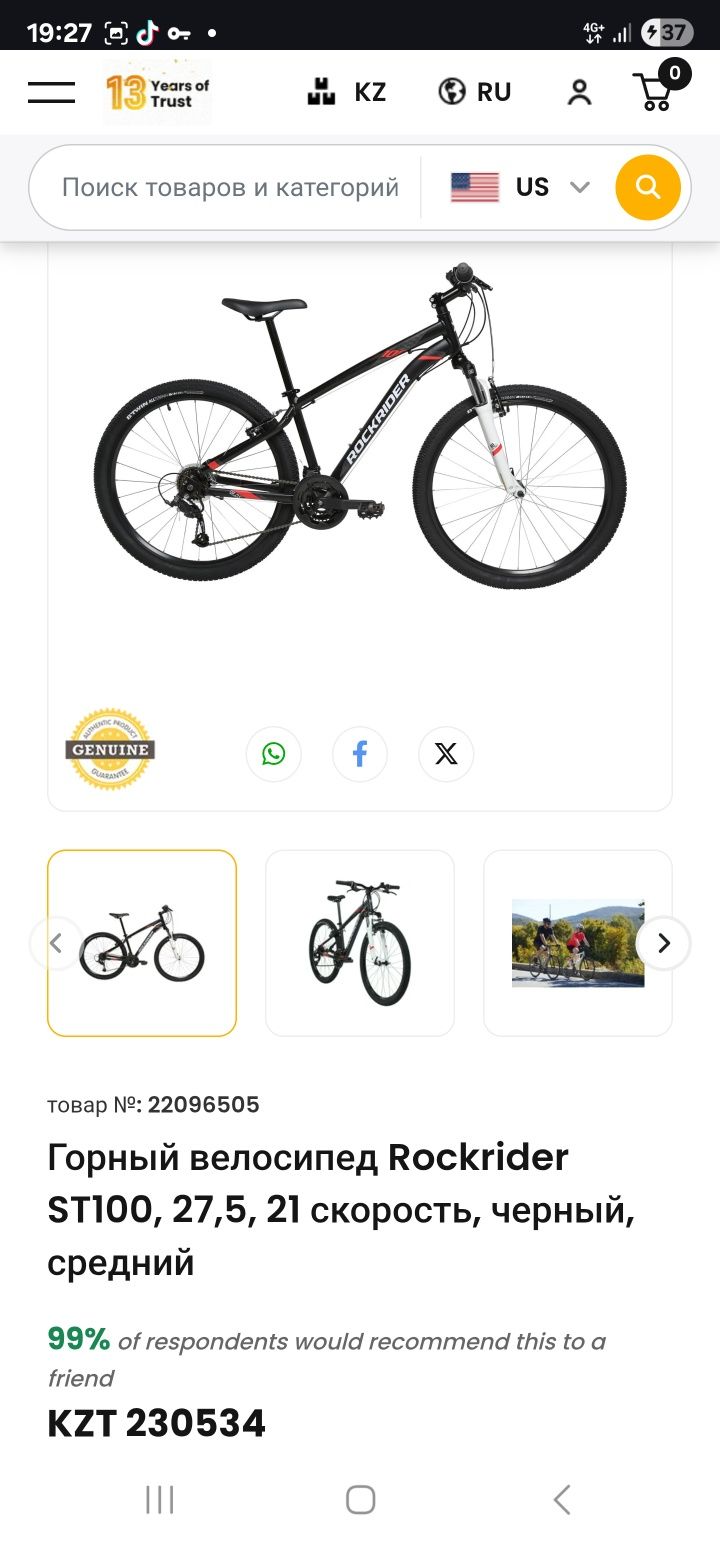
Task: Share product via WhatsApp
Action: coord(273,754)
